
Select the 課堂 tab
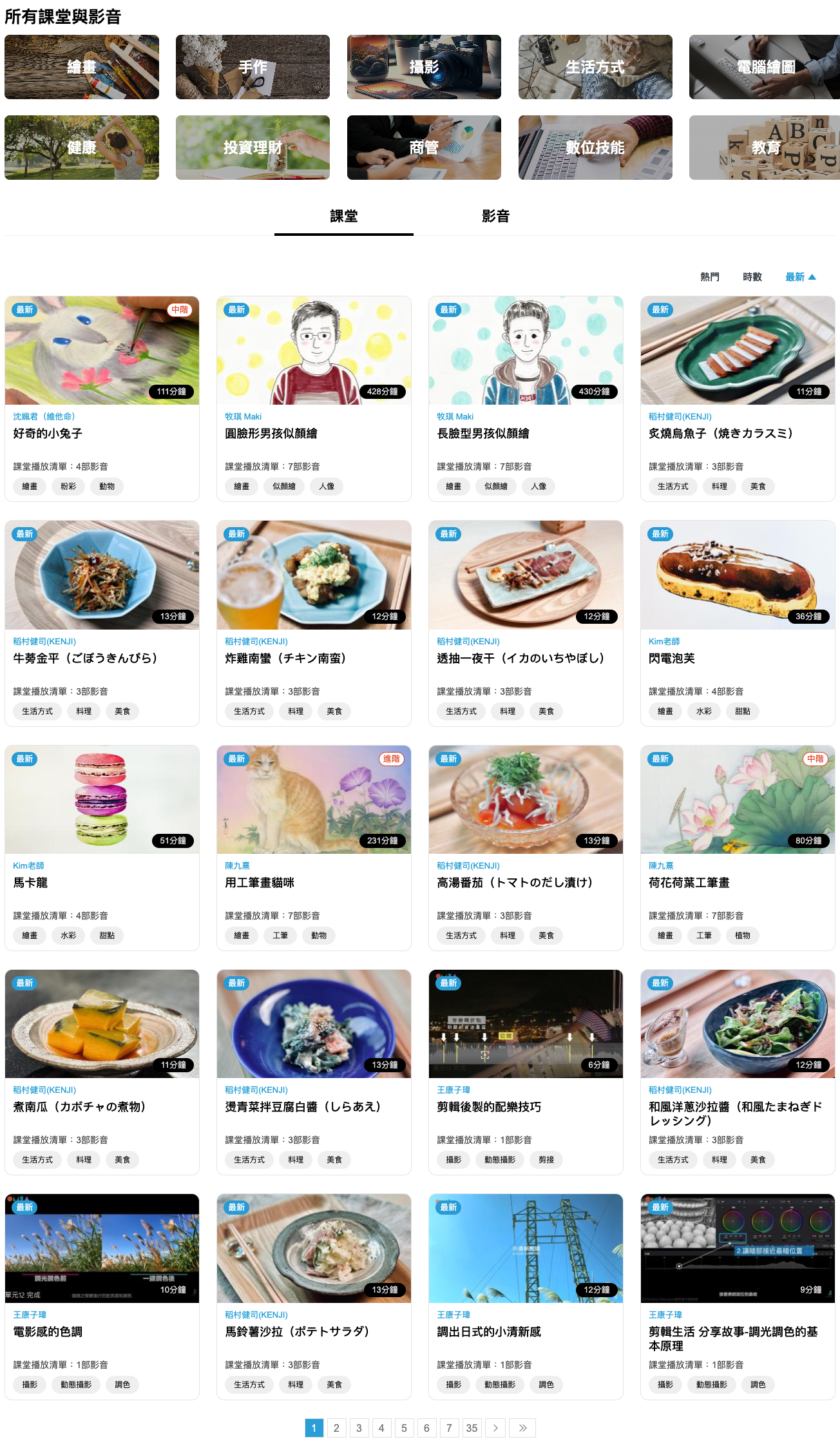[x=344, y=217]
